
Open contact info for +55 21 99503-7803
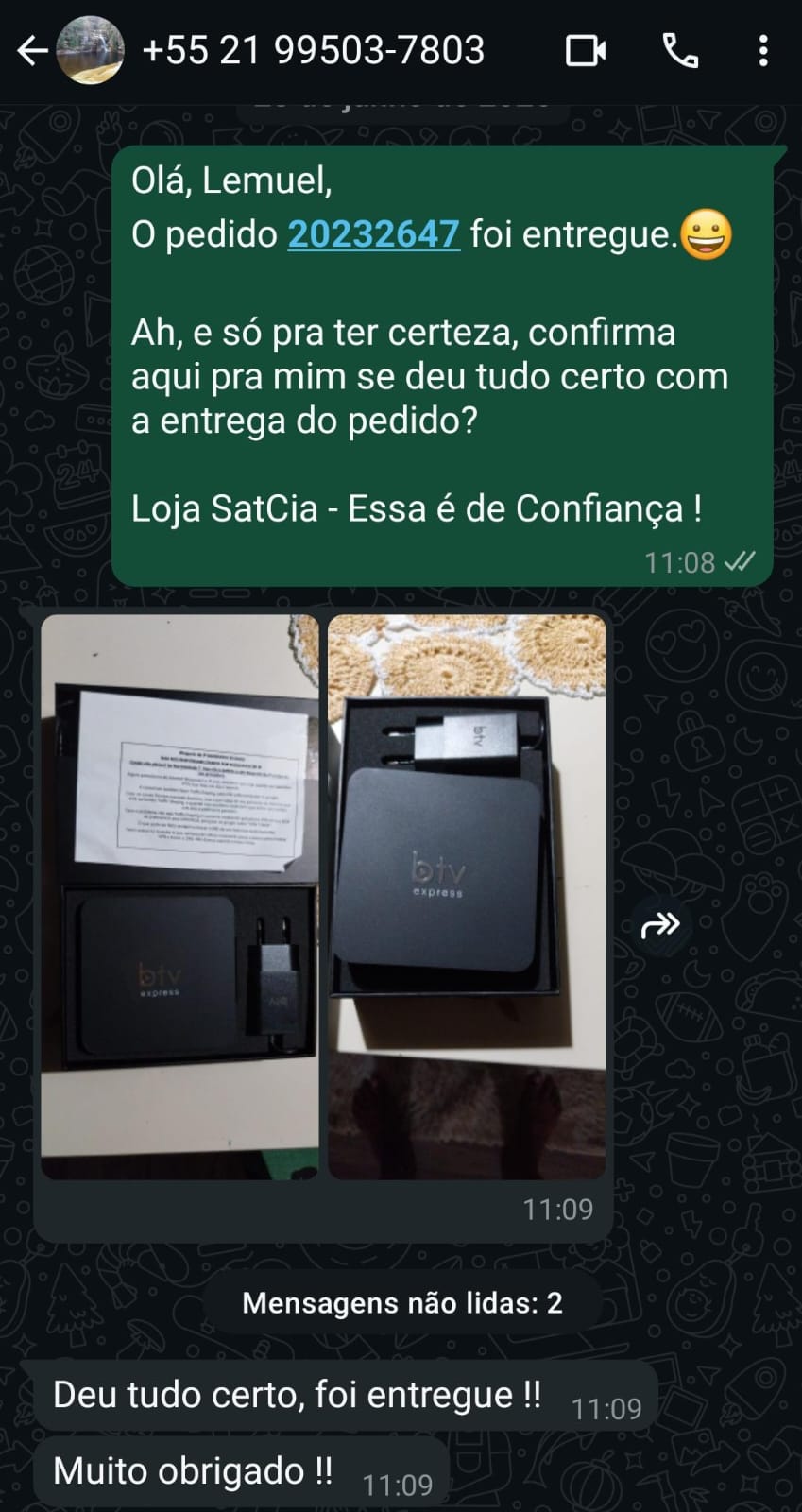click(x=313, y=51)
